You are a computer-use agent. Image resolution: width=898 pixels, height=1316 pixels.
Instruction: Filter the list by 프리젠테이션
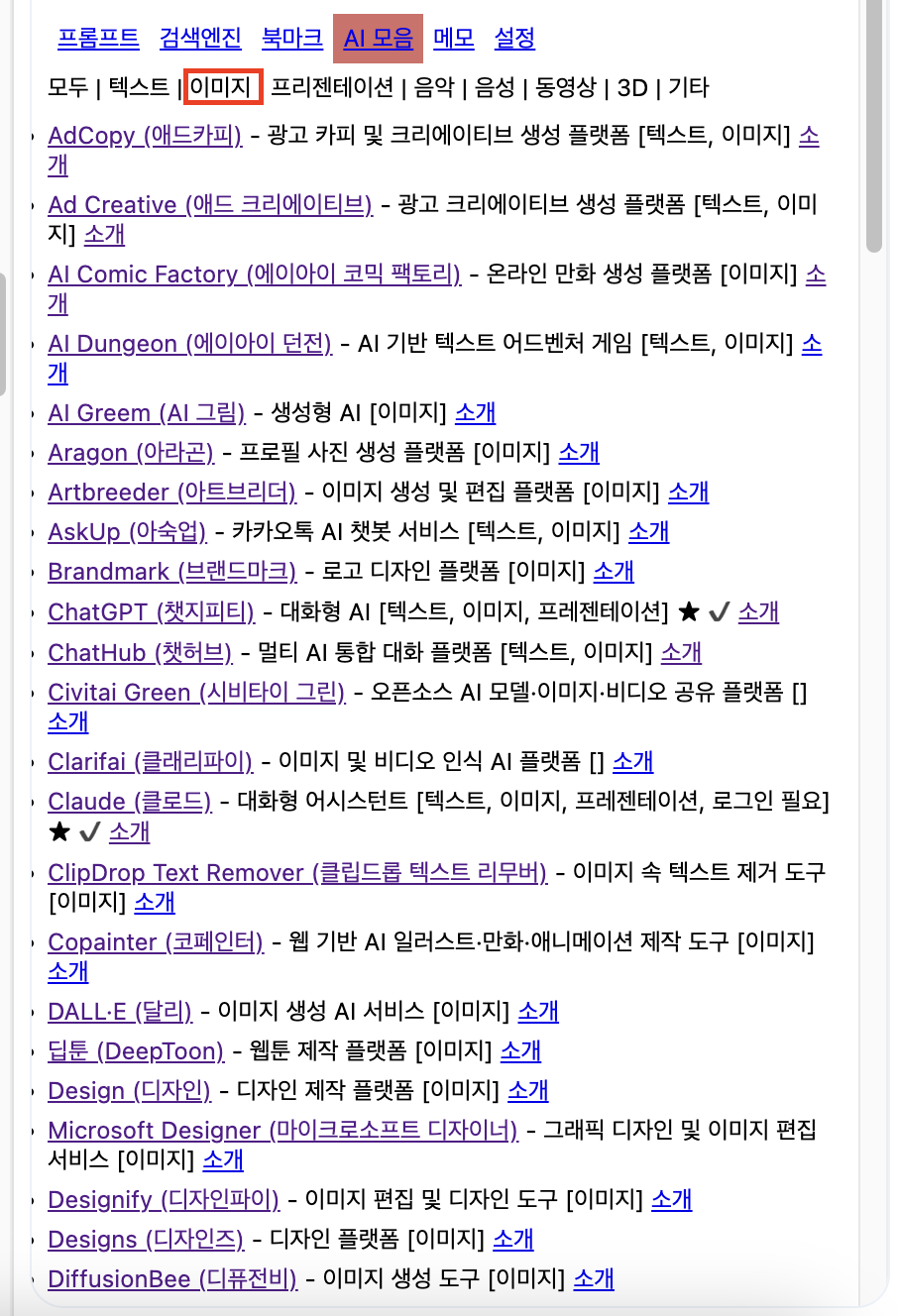click(332, 87)
